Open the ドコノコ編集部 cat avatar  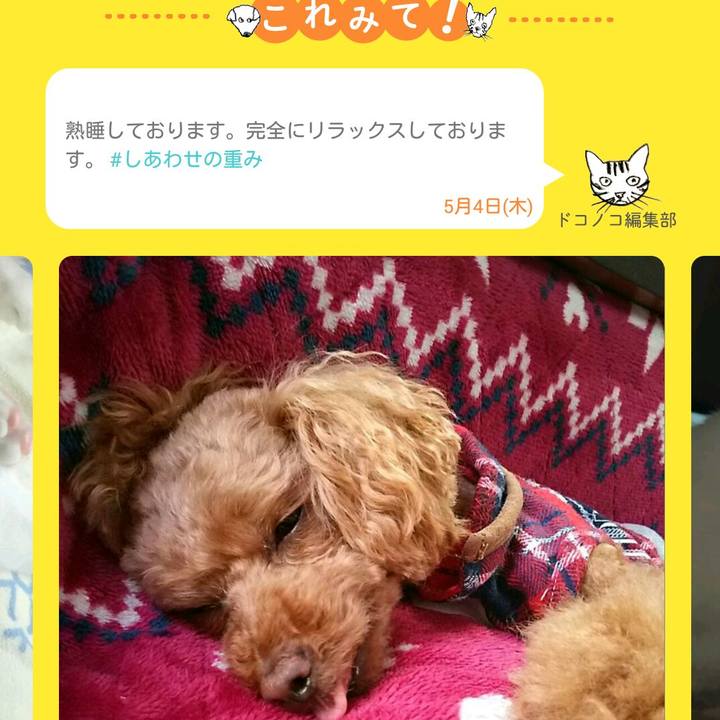point(616,177)
